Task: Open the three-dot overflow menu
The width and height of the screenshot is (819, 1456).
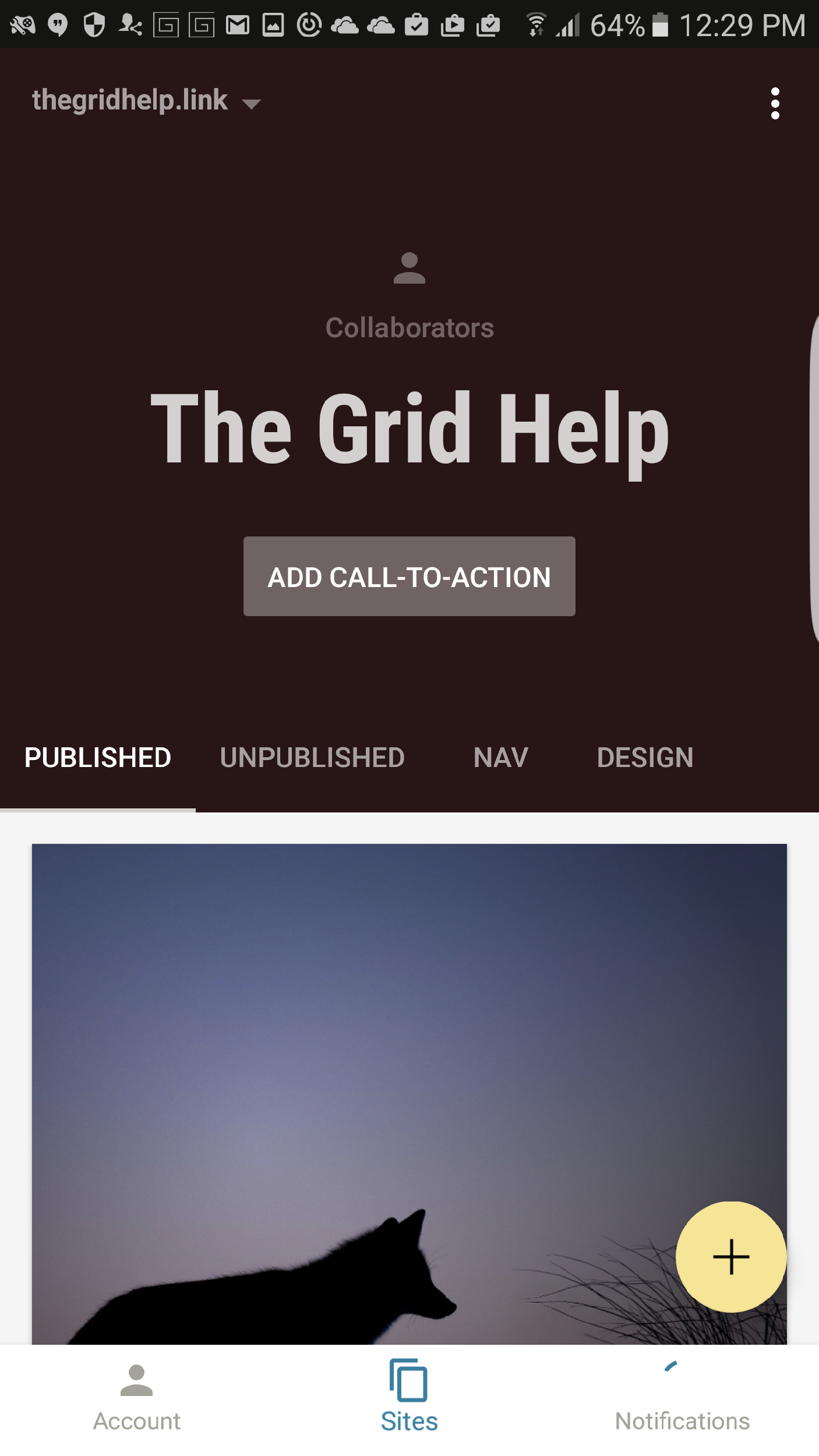Action: pos(774,104)
